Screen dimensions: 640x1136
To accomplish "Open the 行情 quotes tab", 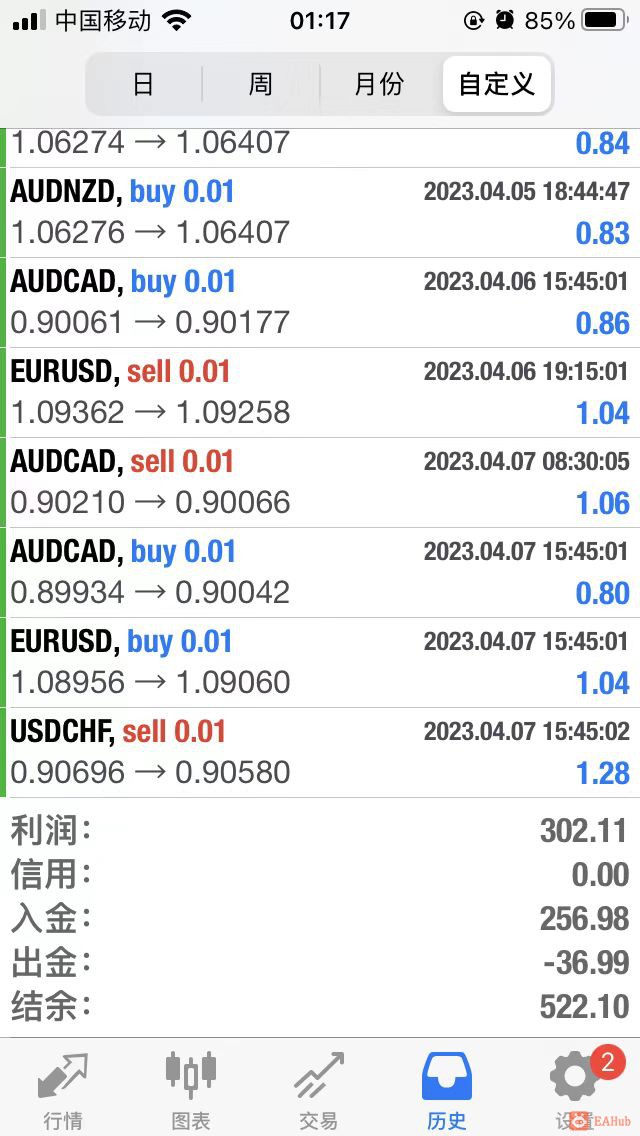I will 63,1089.
